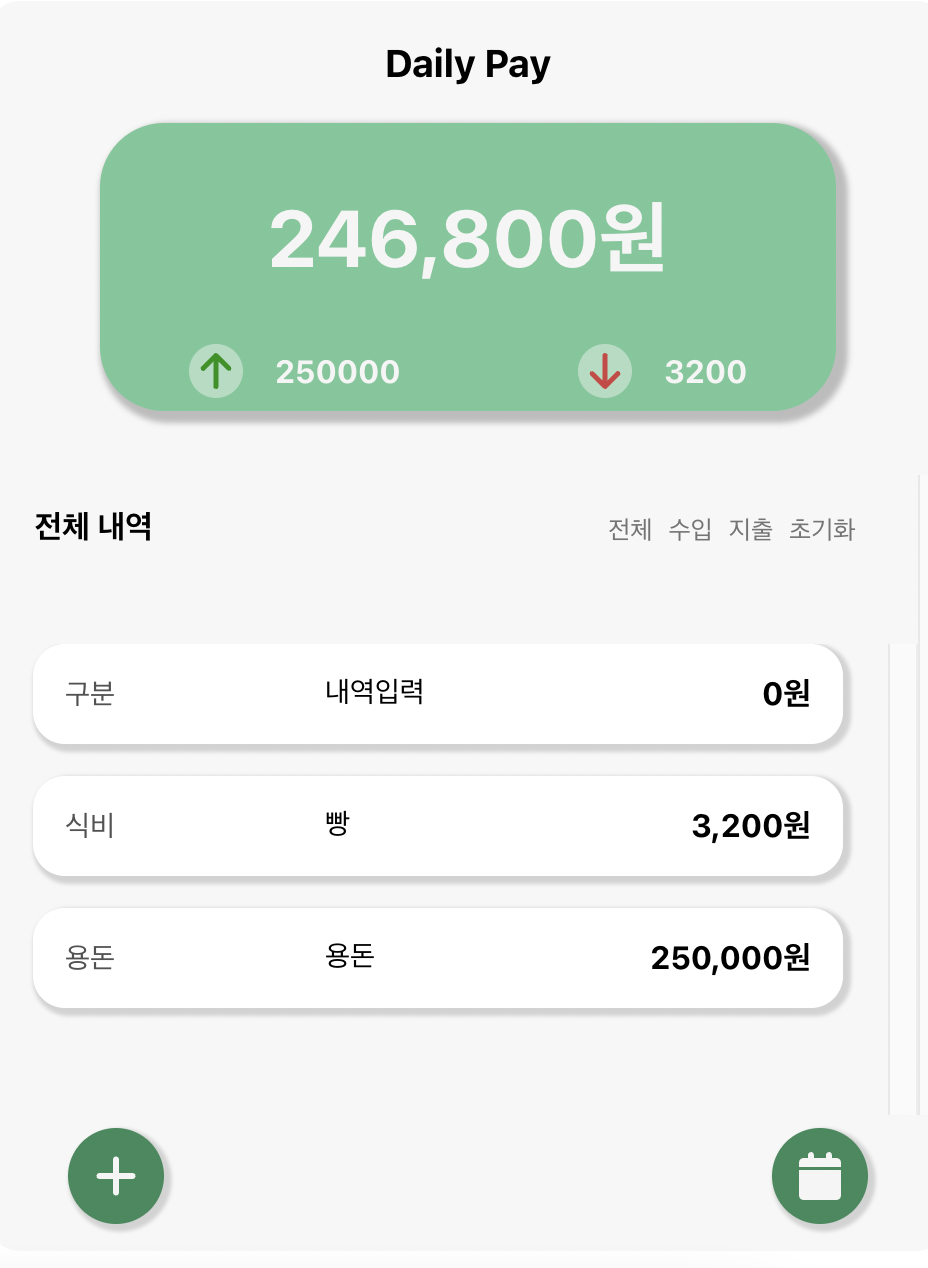Switch to the 수입 filter

pos(691,529)
